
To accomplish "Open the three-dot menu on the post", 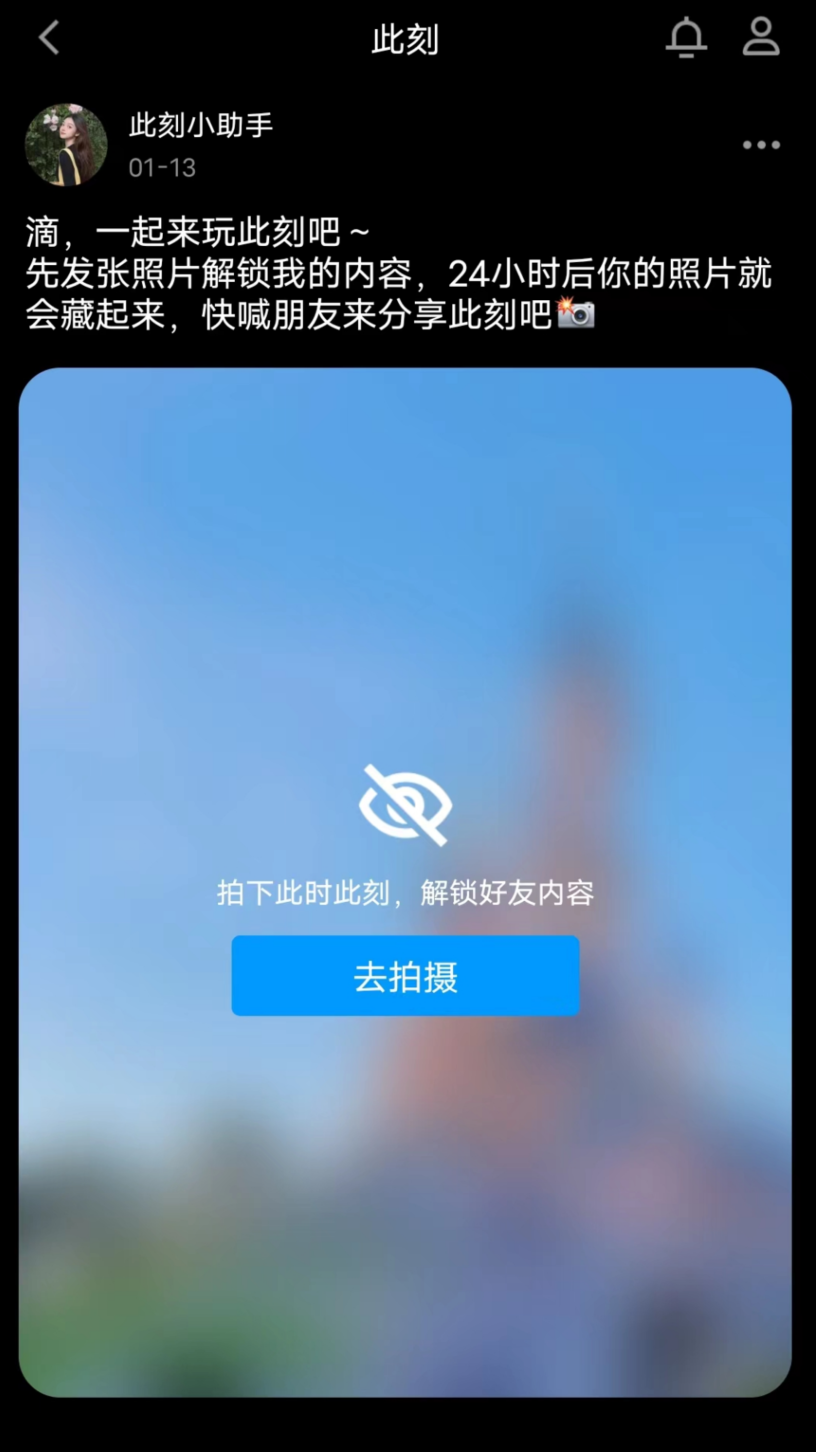I will tap(761, 145).
